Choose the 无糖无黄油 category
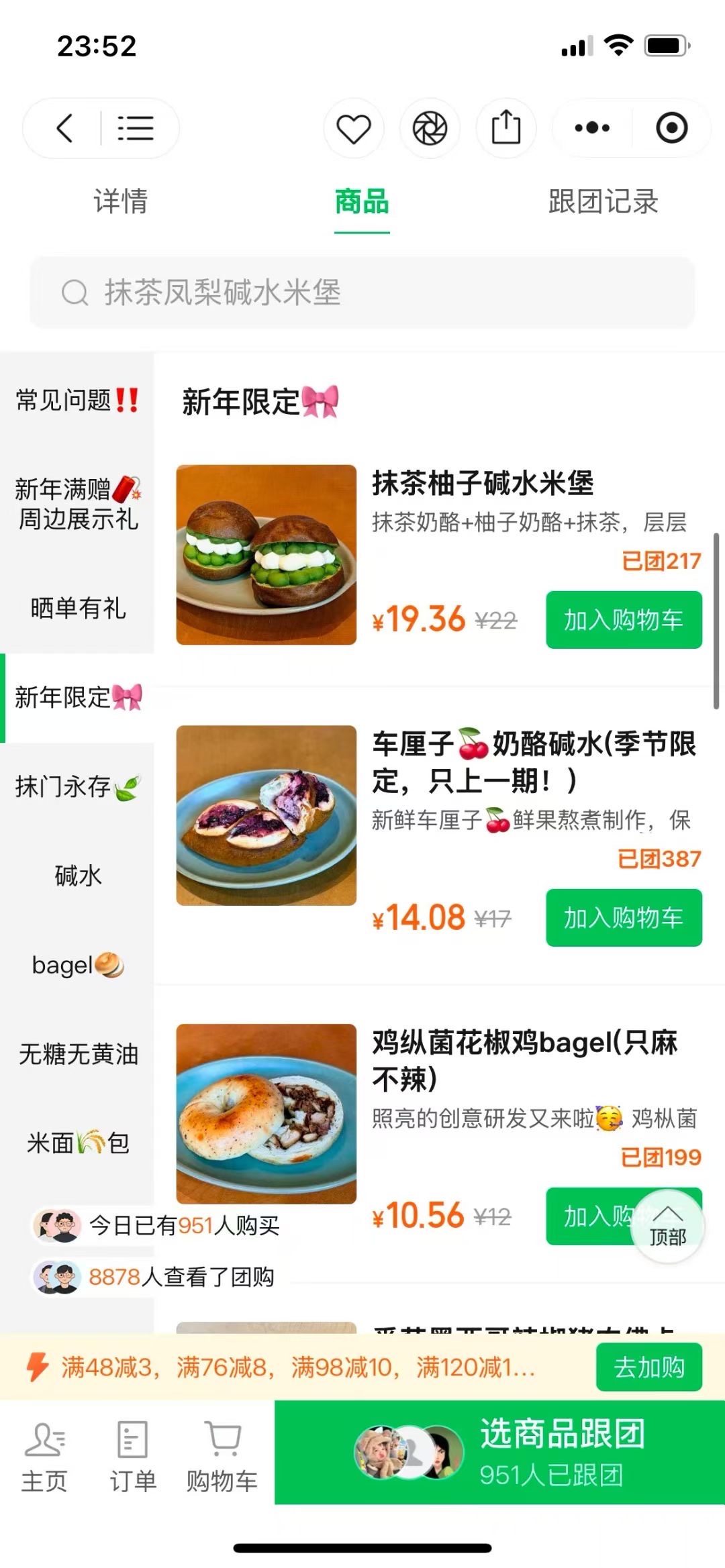Image resolution: width=725 pixels, height=1568 pixels. point(77,1053)
